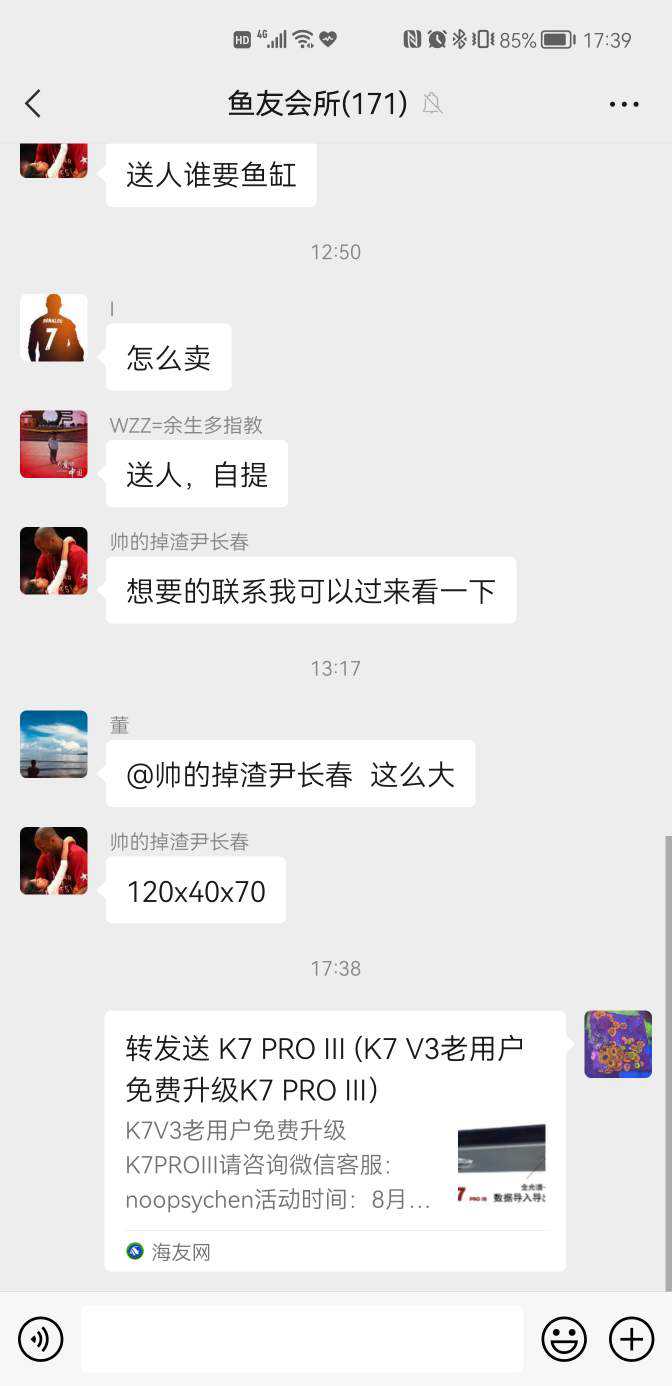Open avatar beside the 120x40x70 message

point(54,861)
